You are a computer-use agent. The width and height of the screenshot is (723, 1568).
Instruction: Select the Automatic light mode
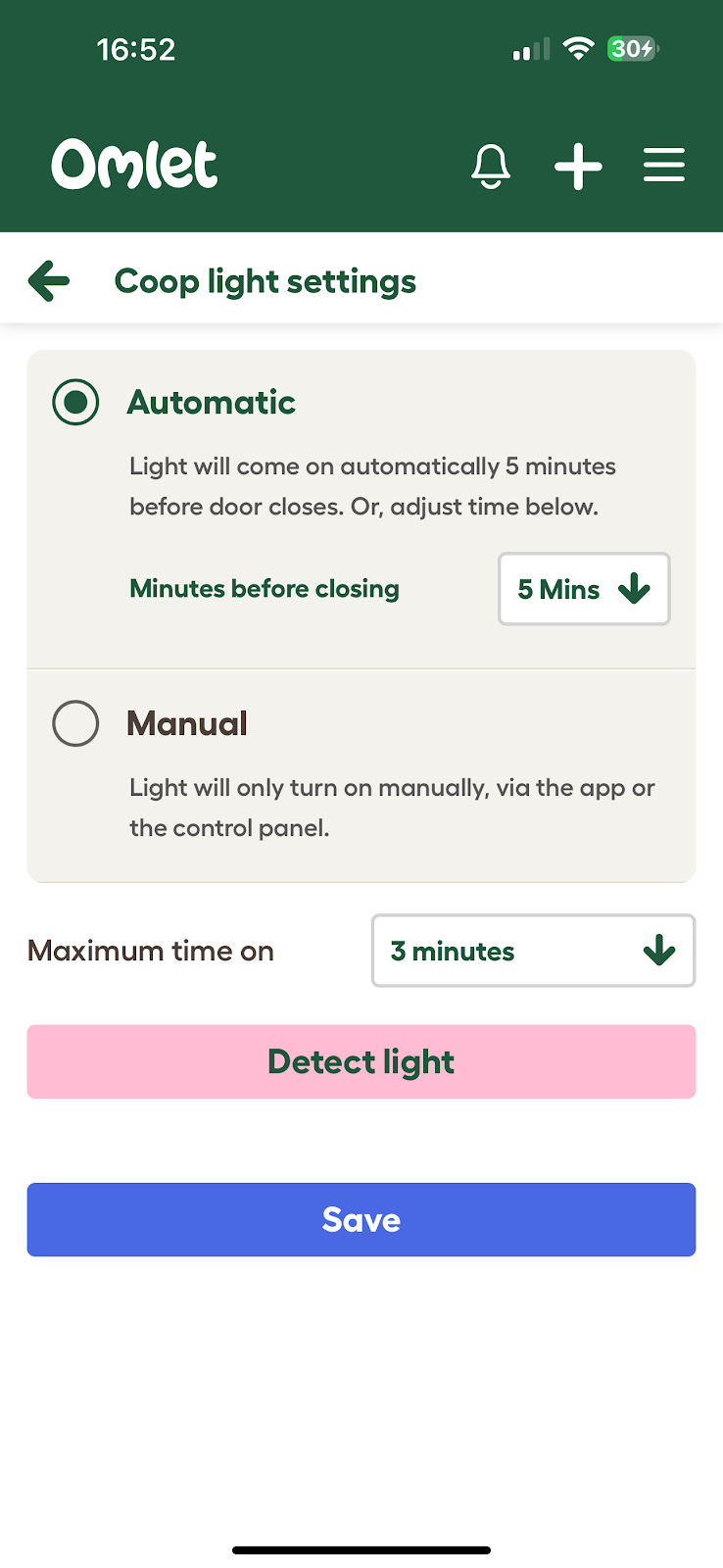tap(75, 402)
